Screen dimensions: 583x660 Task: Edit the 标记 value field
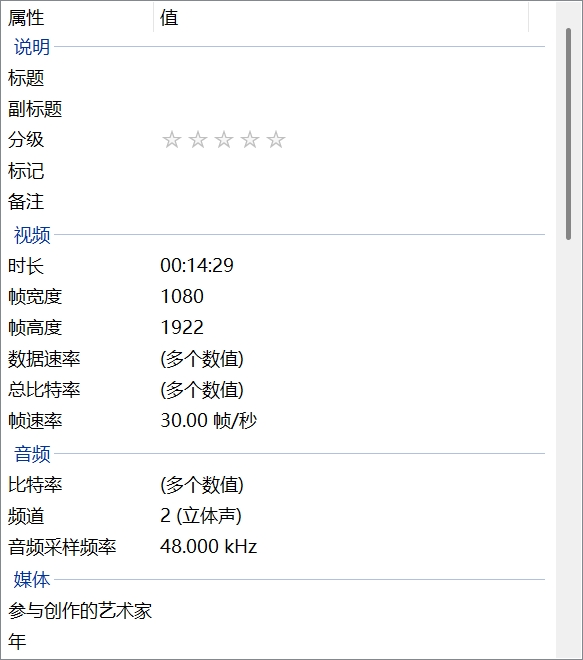[x=352, y=171]
